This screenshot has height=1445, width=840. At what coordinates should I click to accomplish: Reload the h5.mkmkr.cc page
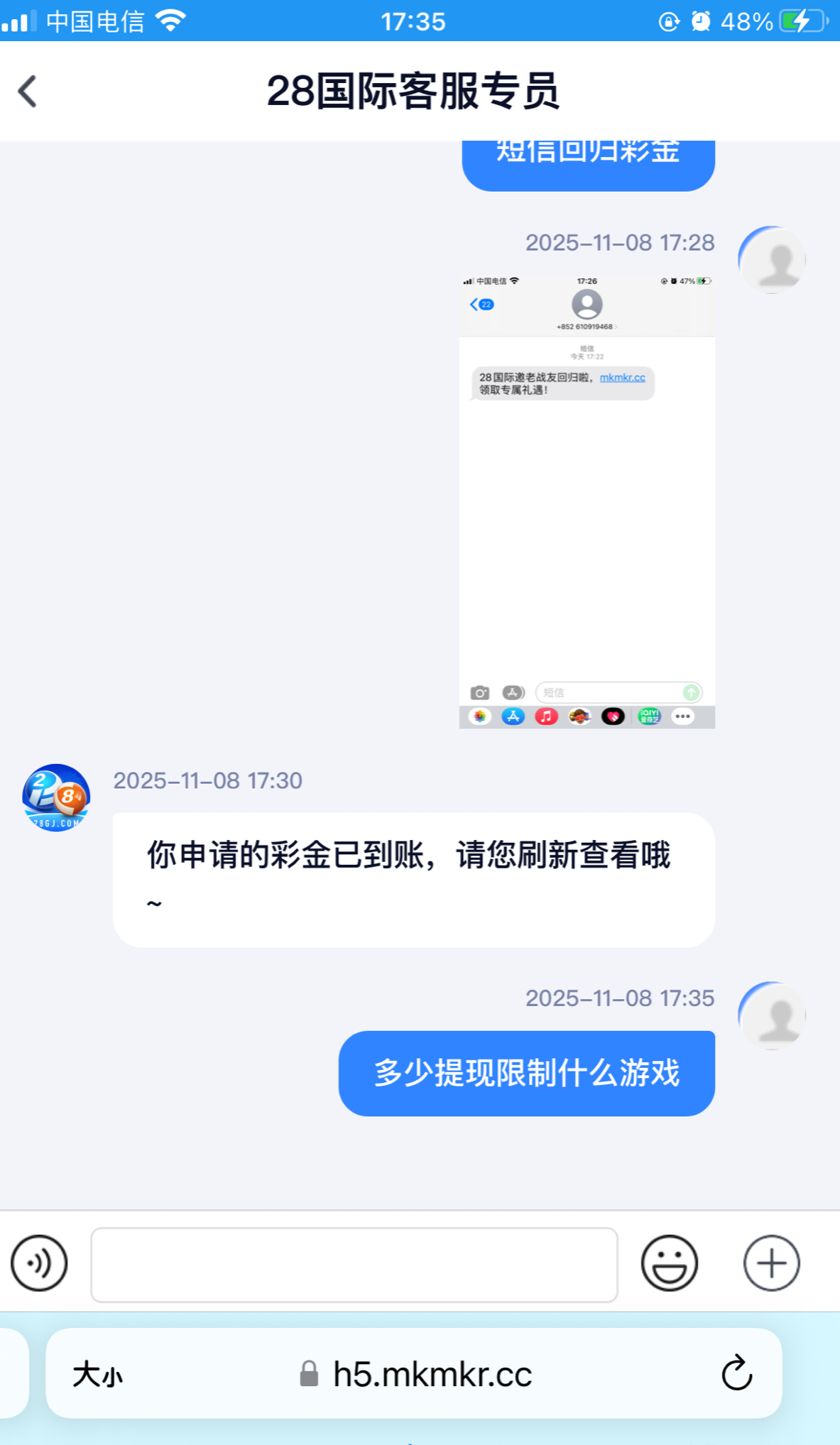(736, 1373)
